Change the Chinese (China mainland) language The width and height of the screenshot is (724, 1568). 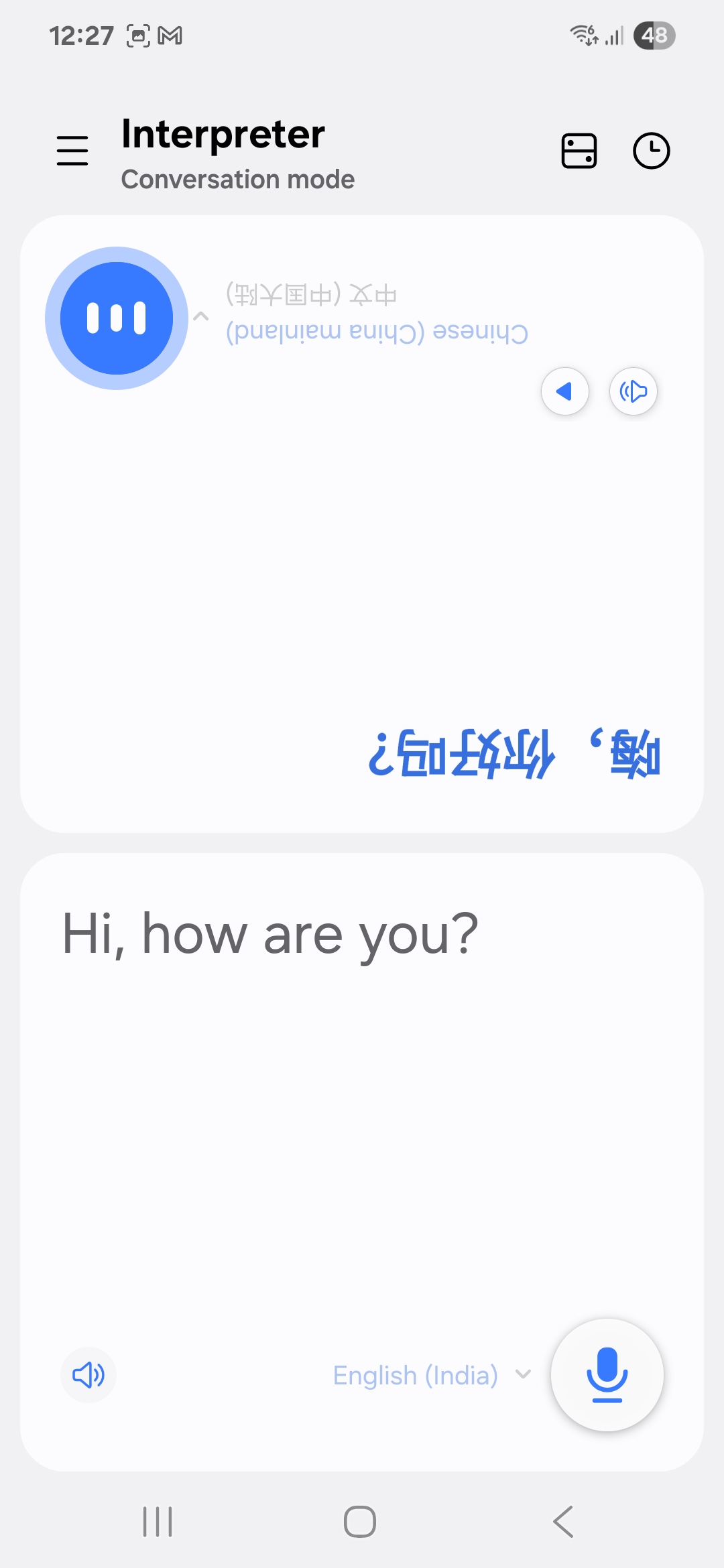[x=375, y=314]
